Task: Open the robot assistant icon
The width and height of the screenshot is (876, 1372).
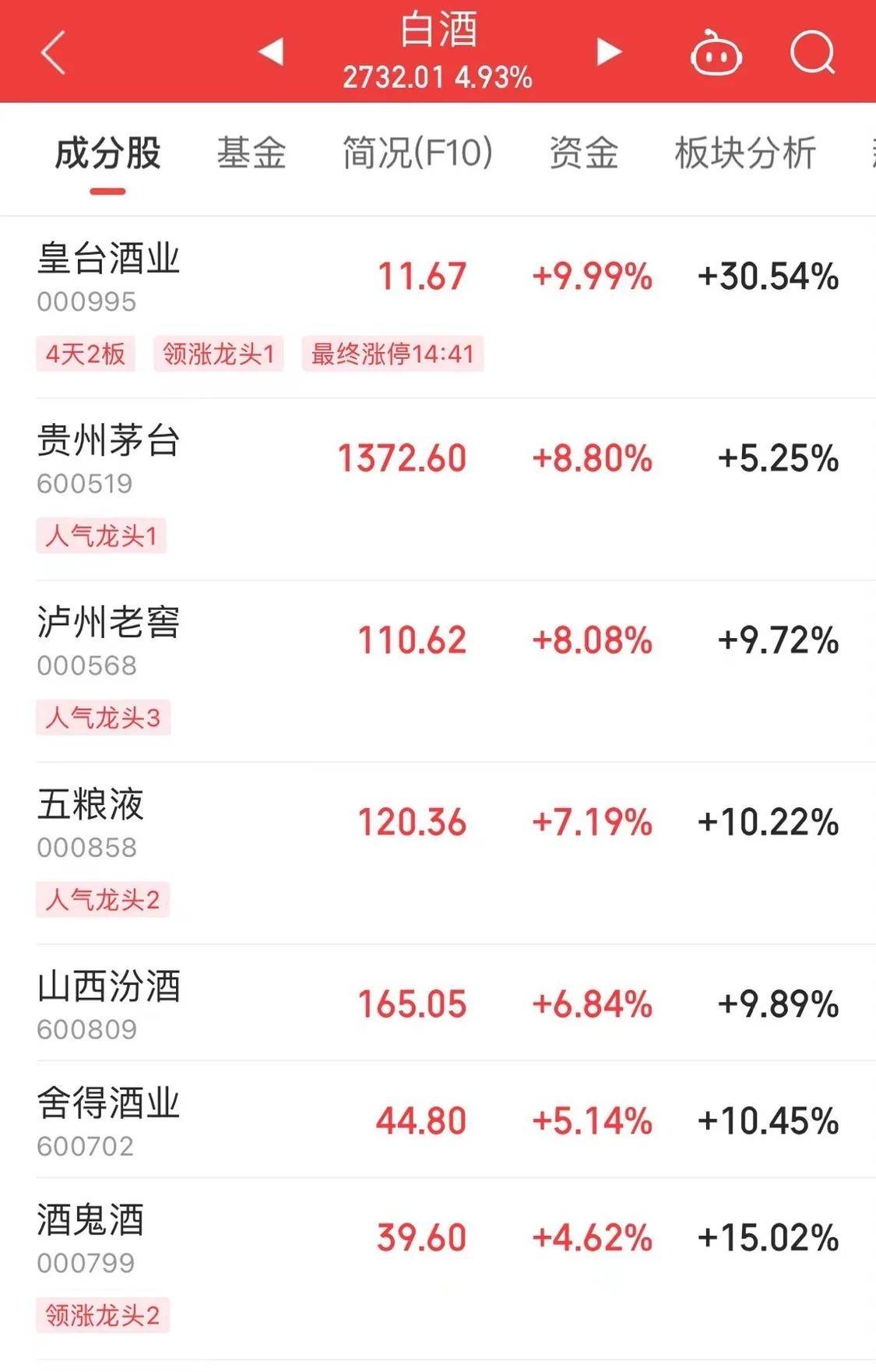Action: pos(717,53)
